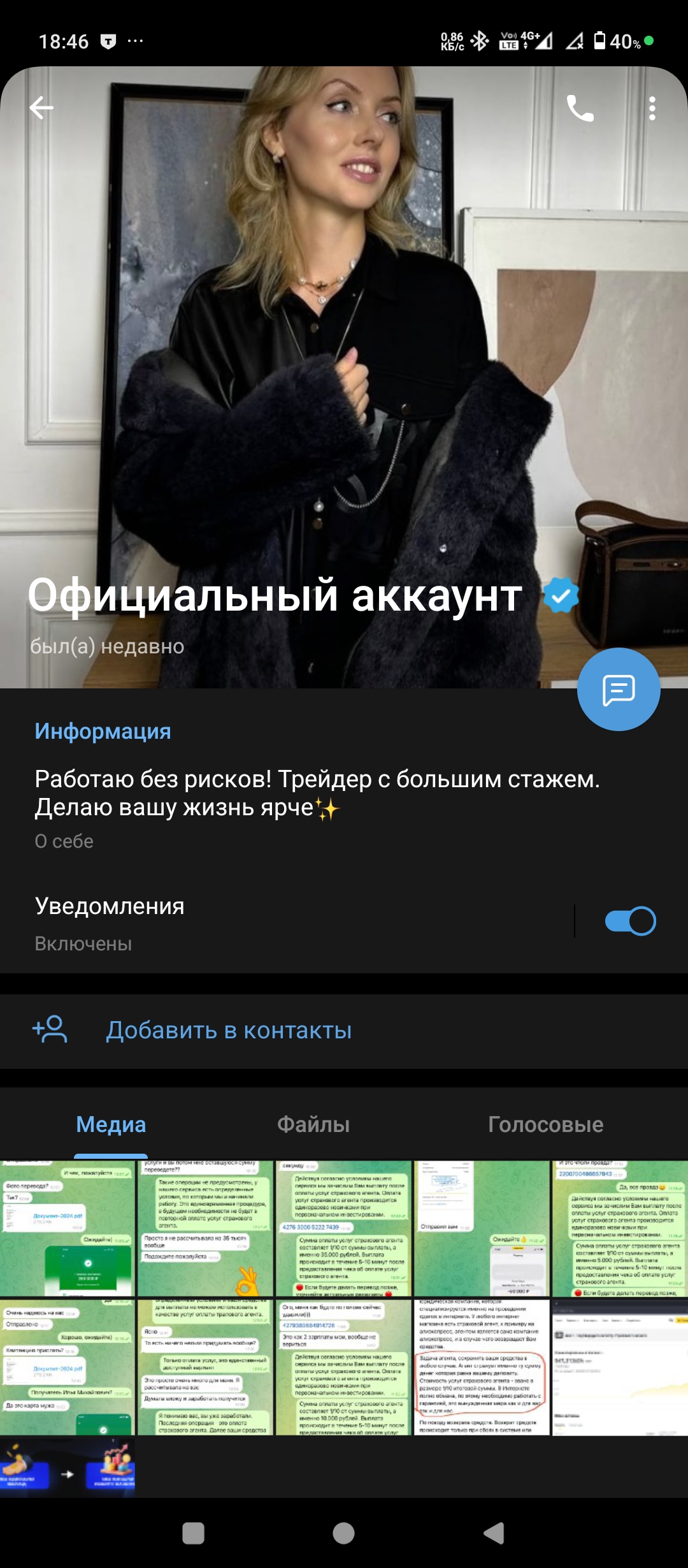Open the media tile with the orange OK hand emoji
Screen dimensions: 688x1568
coord(205,1228)
